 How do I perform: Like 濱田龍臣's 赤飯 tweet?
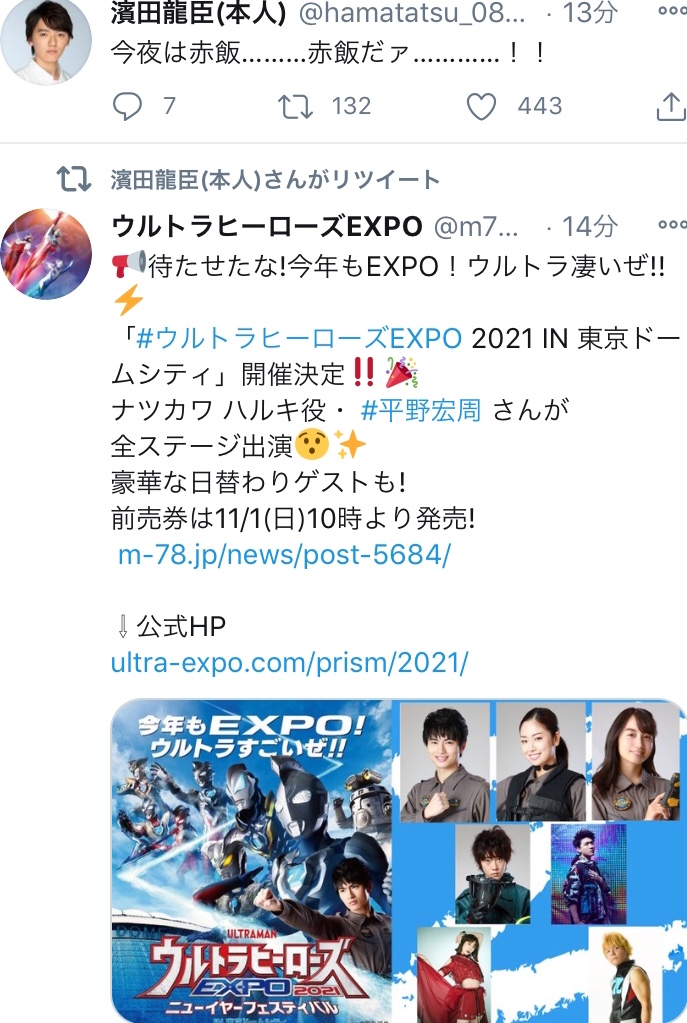482,106
